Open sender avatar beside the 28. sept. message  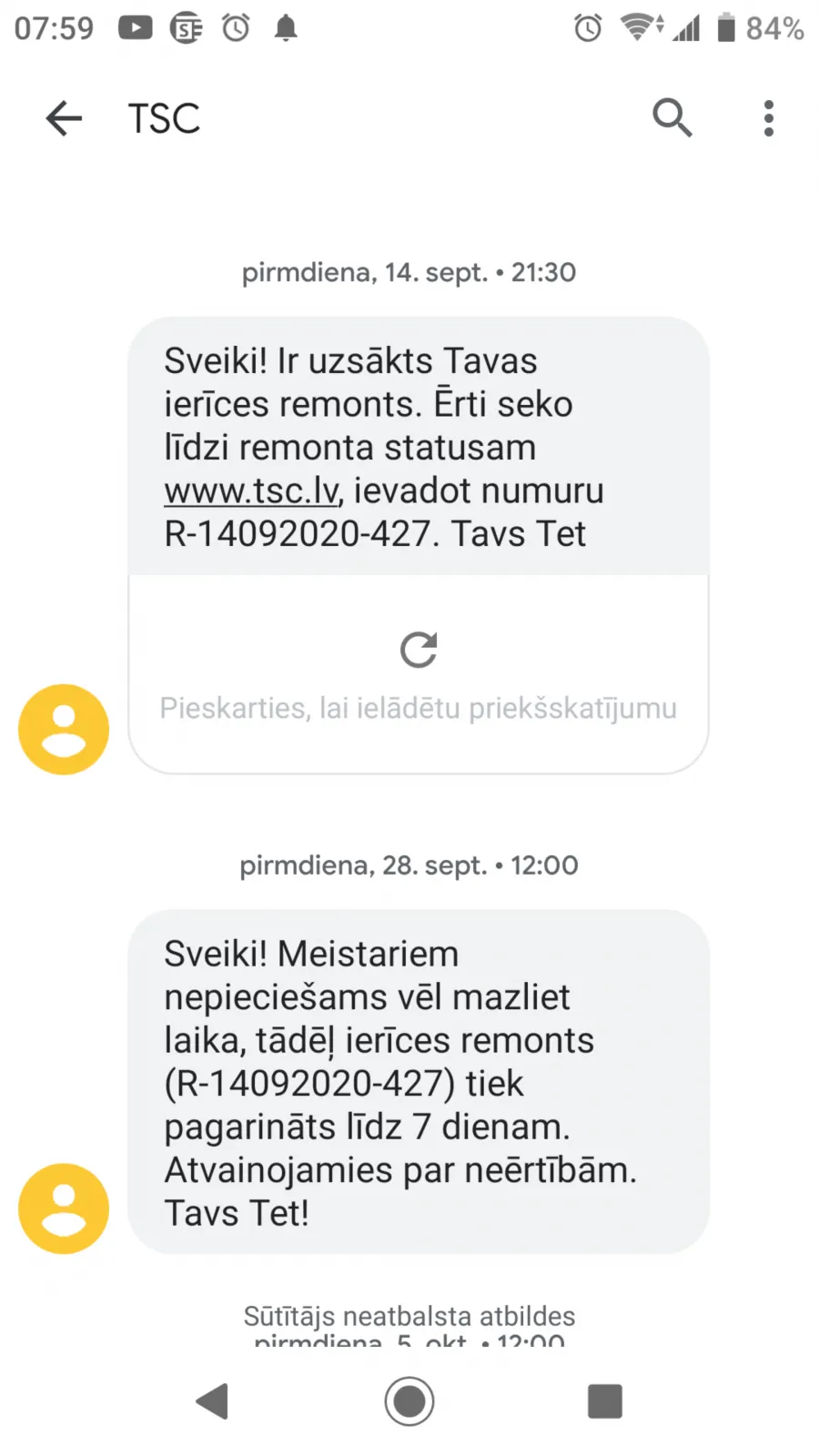click(64, 1208)
